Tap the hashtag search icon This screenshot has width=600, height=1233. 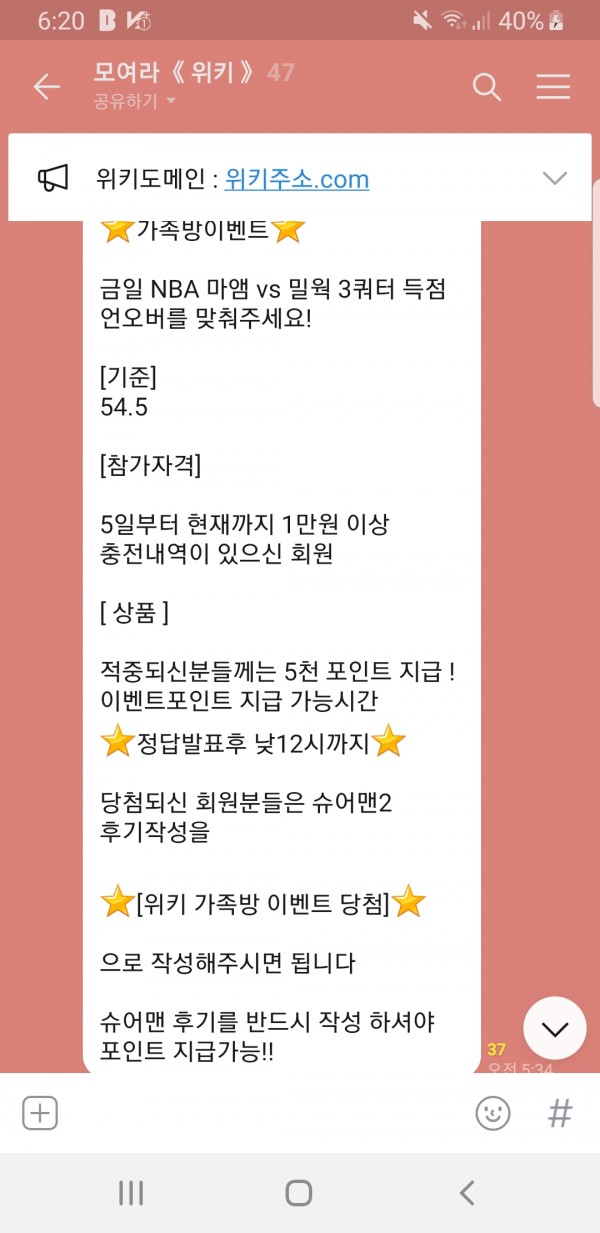(x=559, y=1113)
